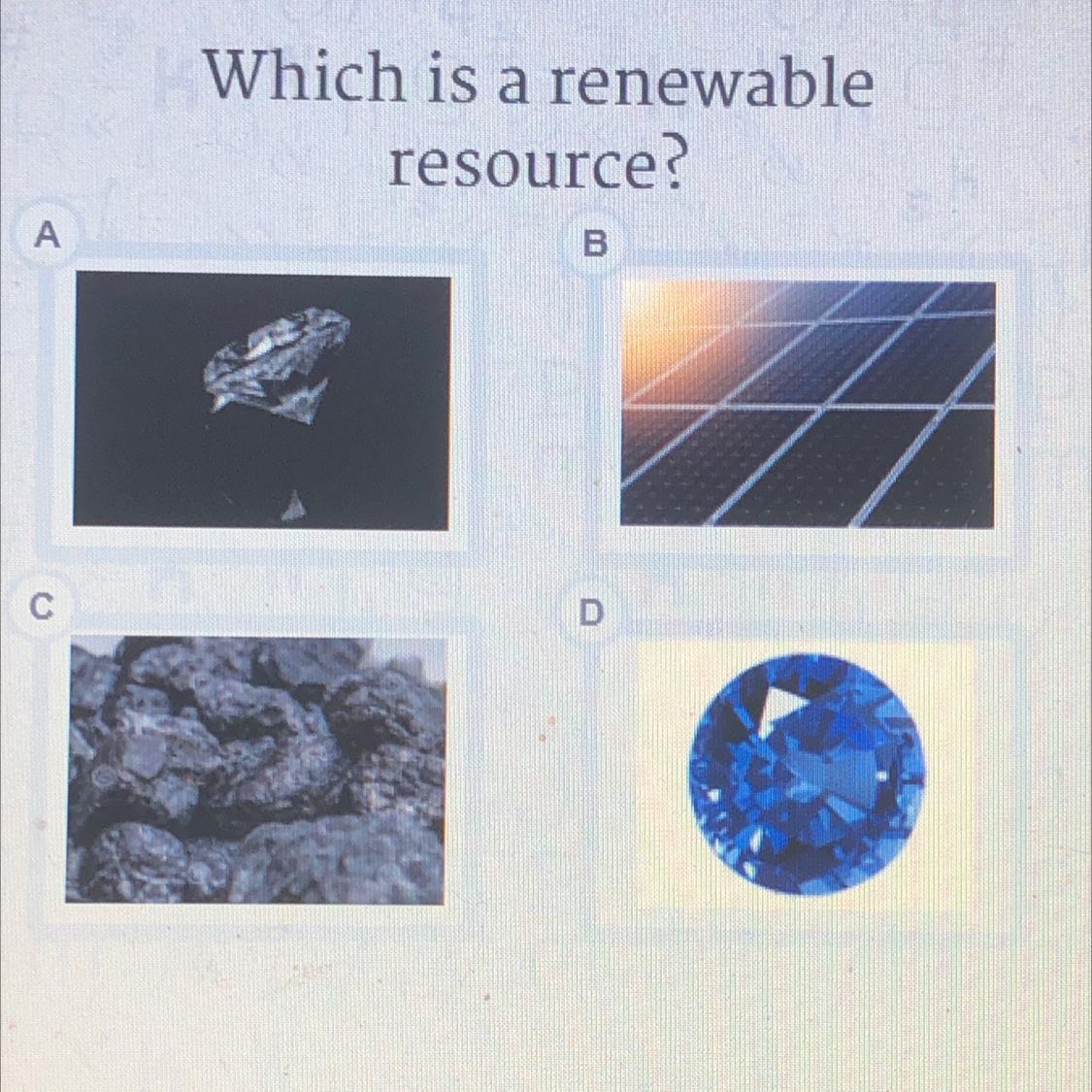The height and width of the screenshot is (1092, 1092).
Task: Select answer D, the blue gemstone
Action: click(x=807, y=774)
